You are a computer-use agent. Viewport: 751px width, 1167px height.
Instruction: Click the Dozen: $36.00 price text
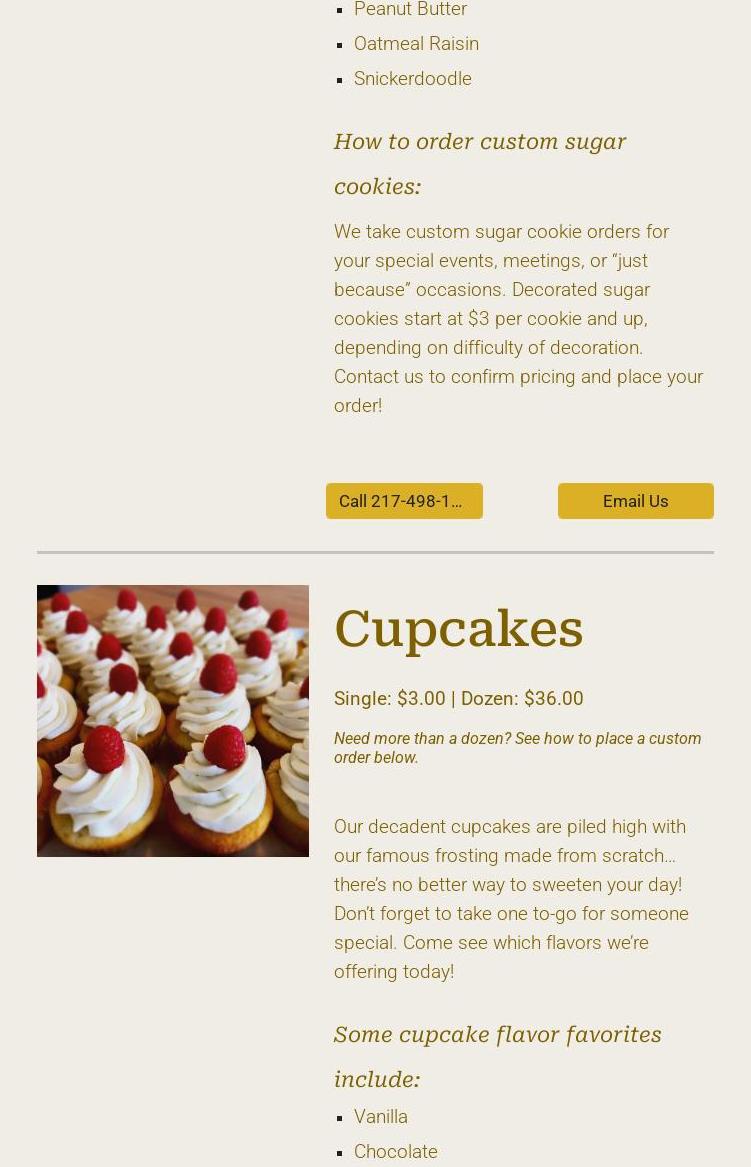click(x=522, y=698)
